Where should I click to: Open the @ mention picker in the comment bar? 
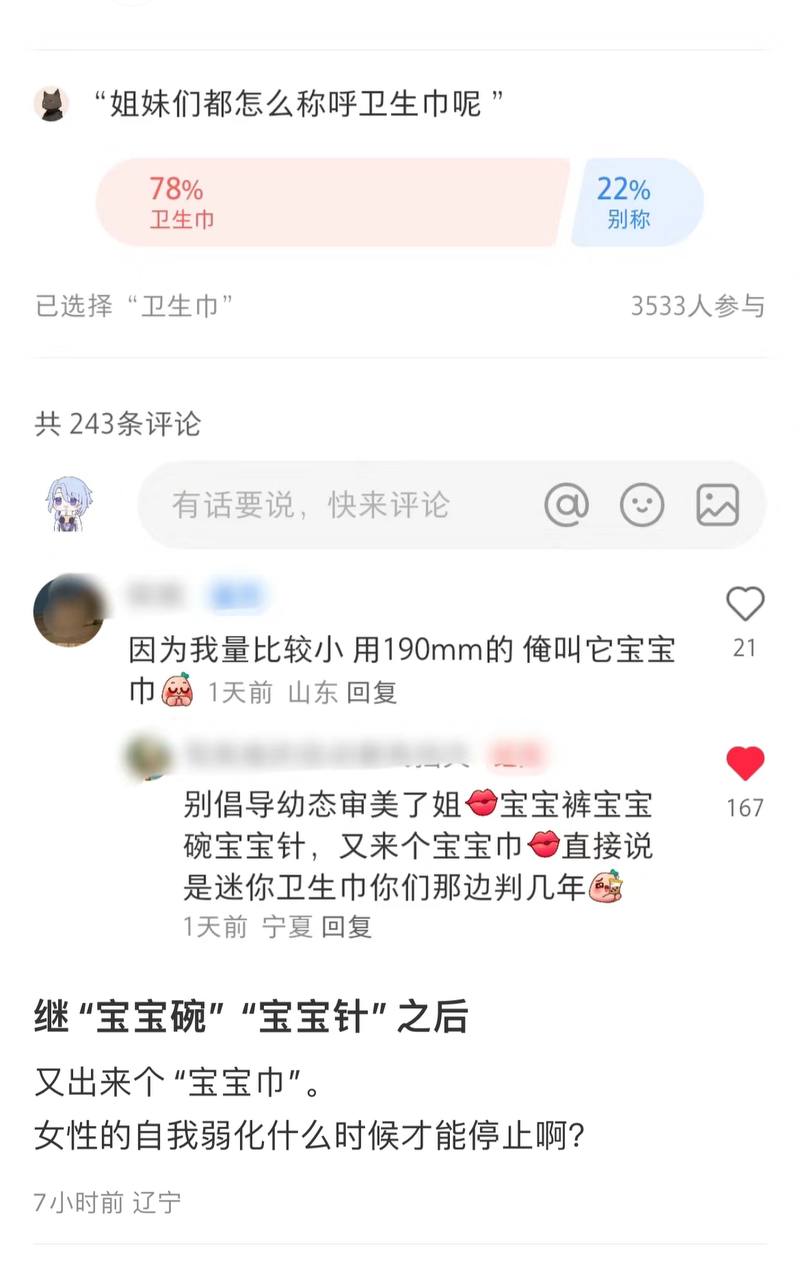pos(566,505)
